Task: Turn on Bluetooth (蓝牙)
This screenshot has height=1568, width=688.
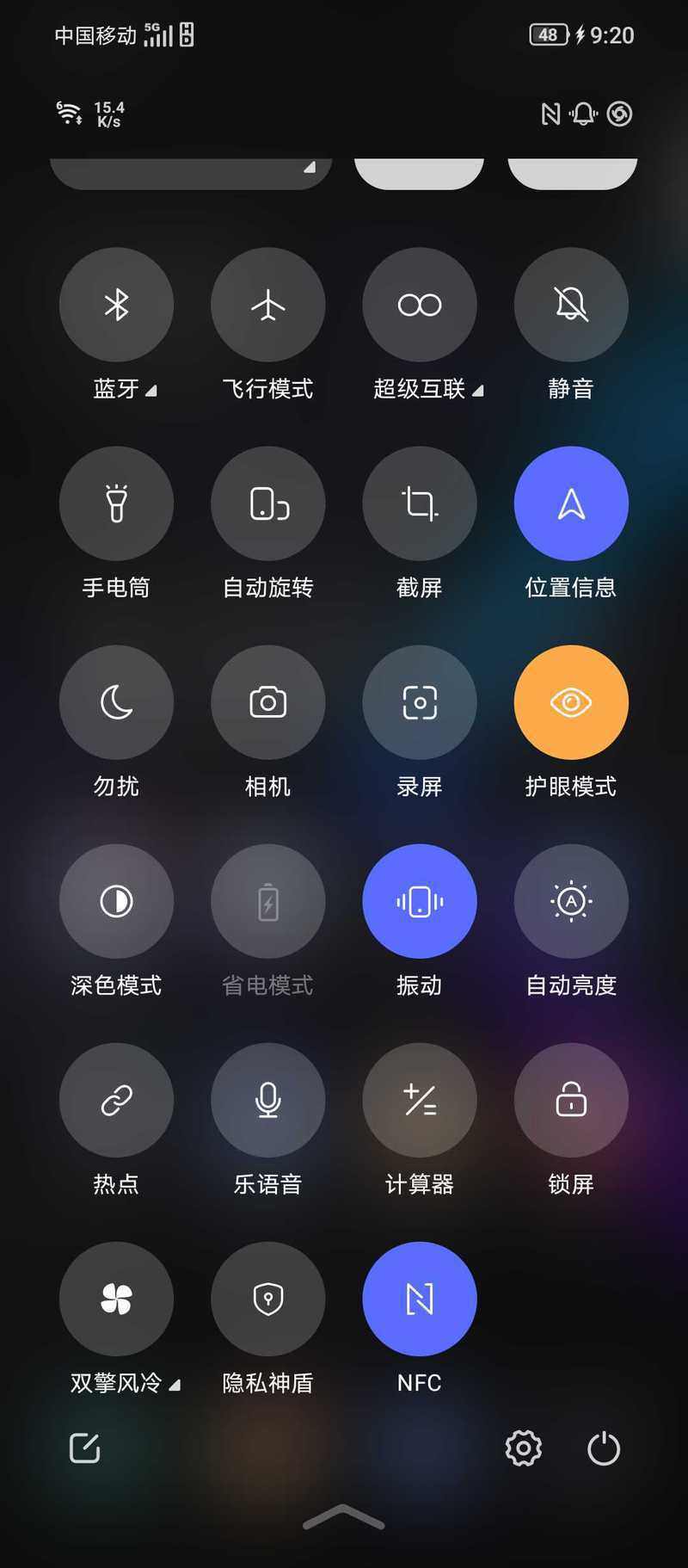Action: click(x=116, y=305)
